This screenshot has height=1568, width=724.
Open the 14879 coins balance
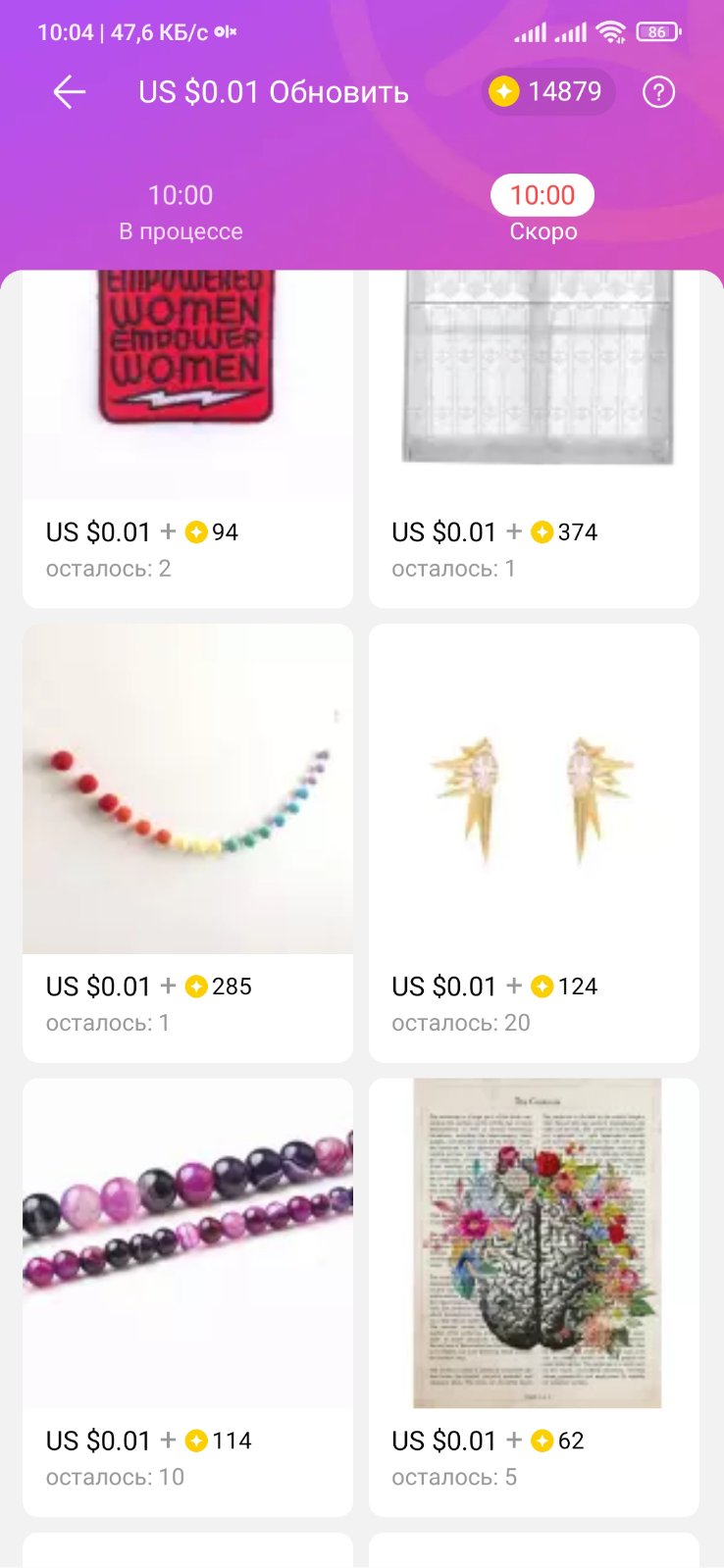(x=547, y=92)
